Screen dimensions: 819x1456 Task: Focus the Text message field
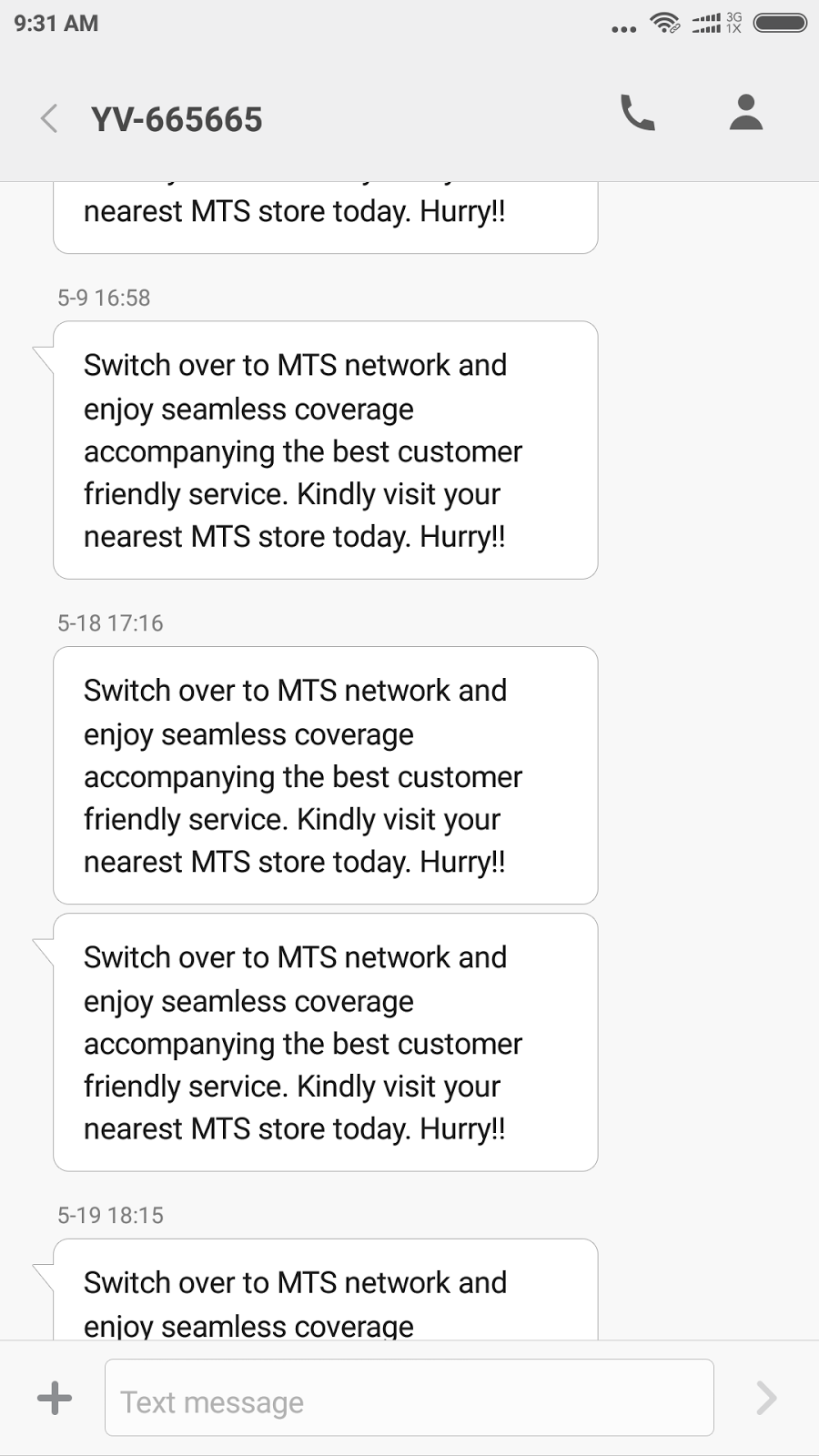[x=409, y=1398]
